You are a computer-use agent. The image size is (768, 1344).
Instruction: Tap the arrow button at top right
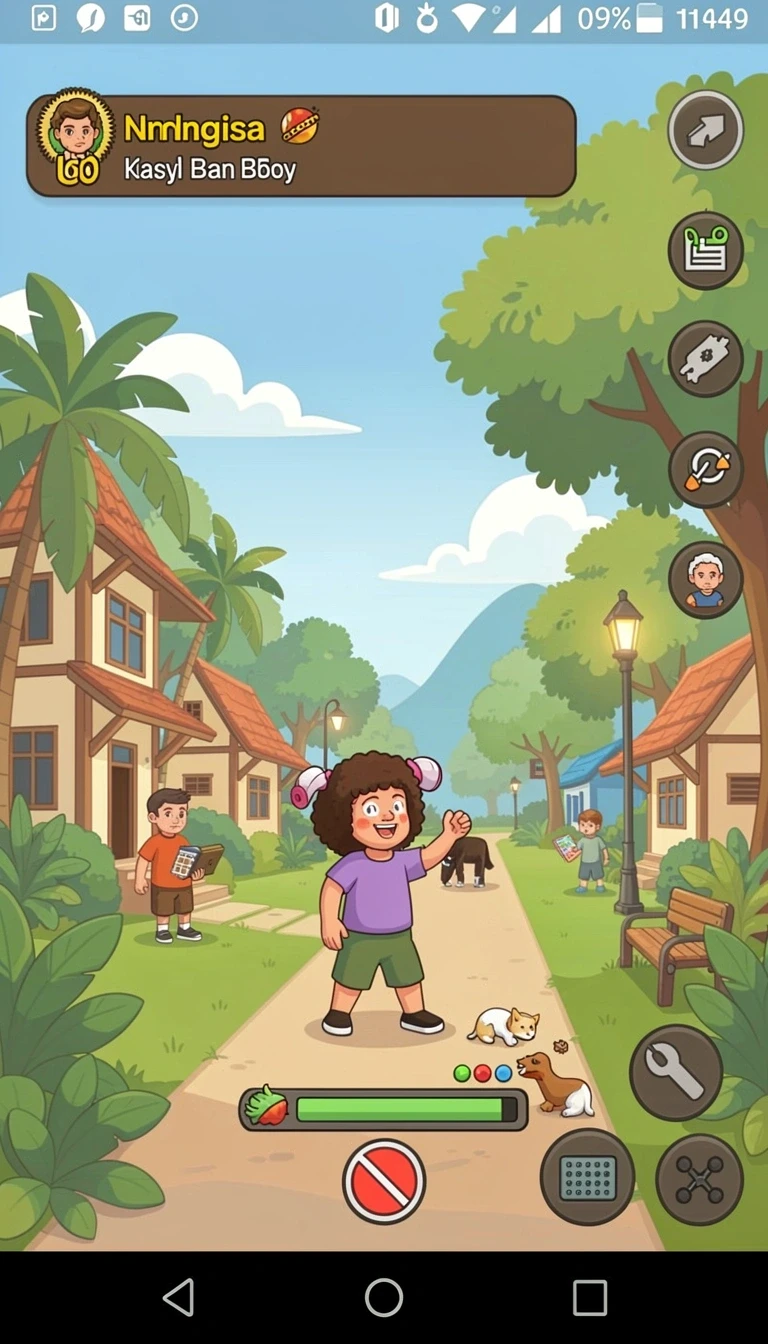point(706,130)
